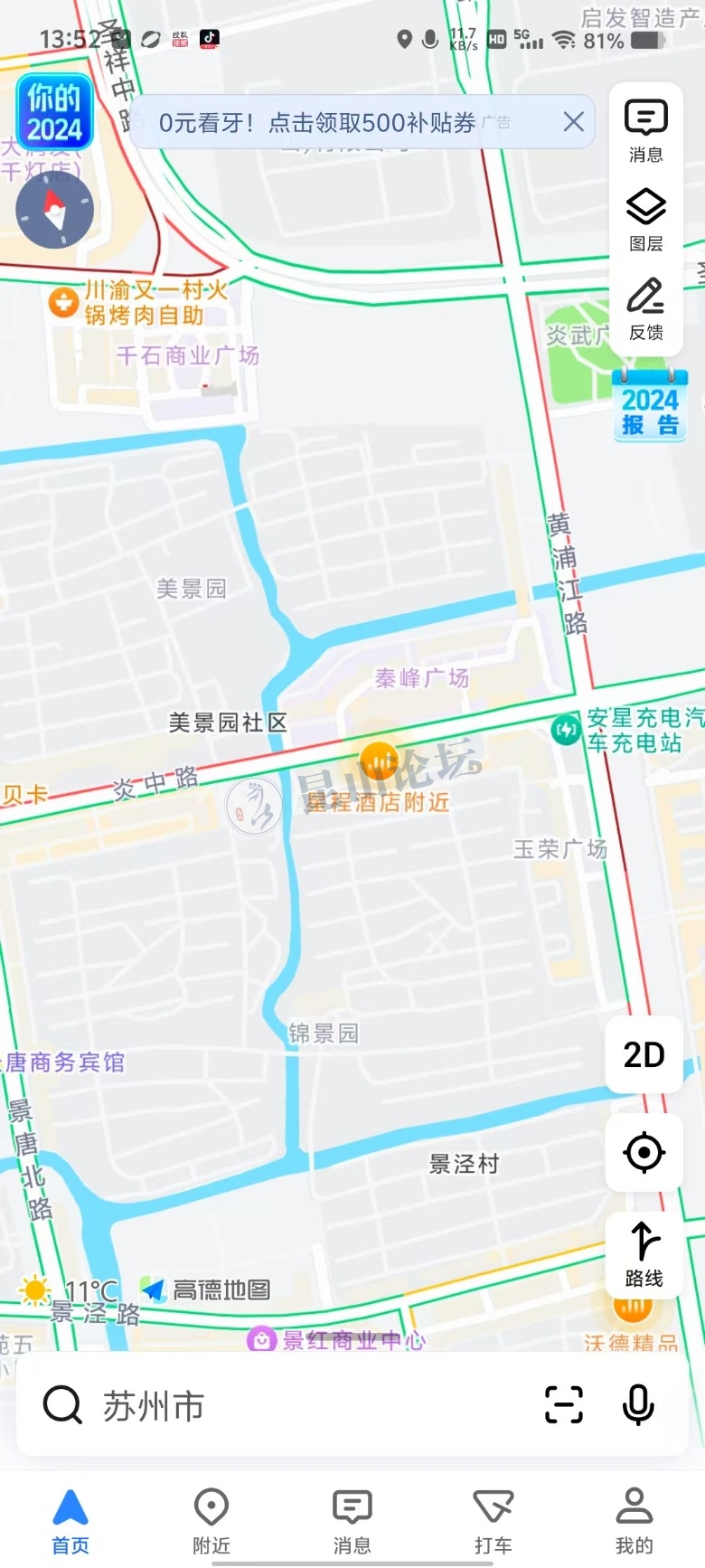Recenter the map on my current location

click(644, 1152)
